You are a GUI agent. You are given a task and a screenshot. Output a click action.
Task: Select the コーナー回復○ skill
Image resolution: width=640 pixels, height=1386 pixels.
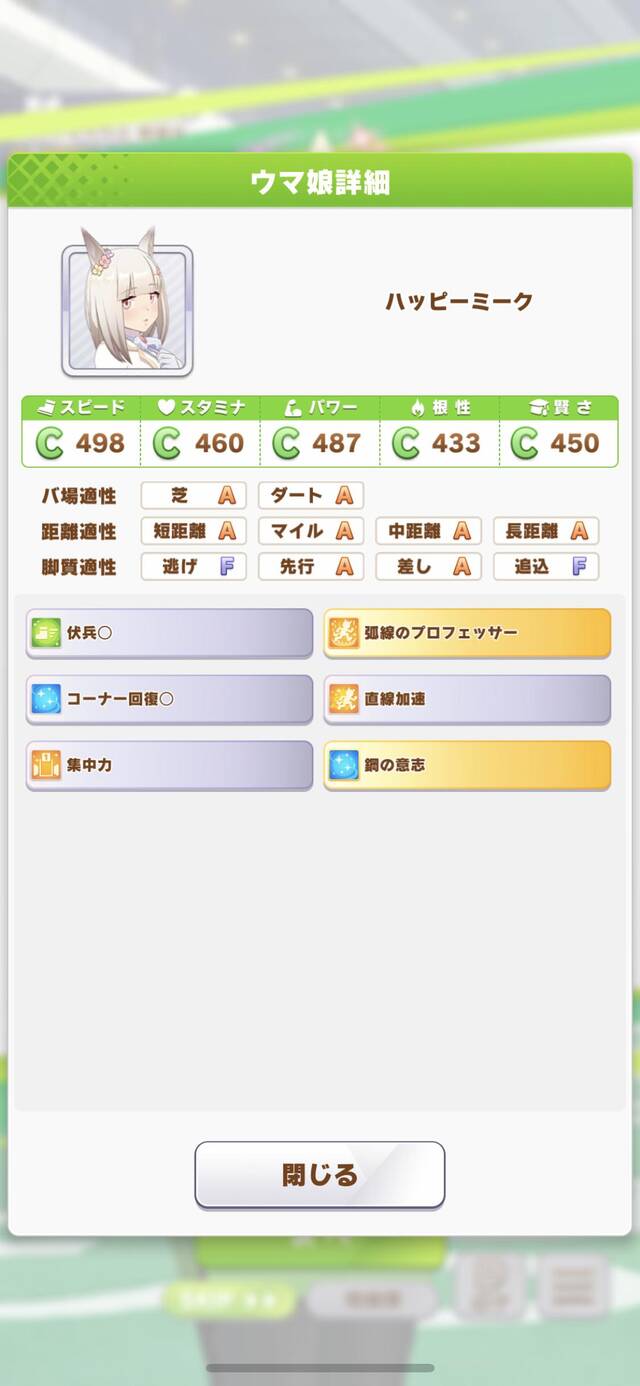click(169, 699)
